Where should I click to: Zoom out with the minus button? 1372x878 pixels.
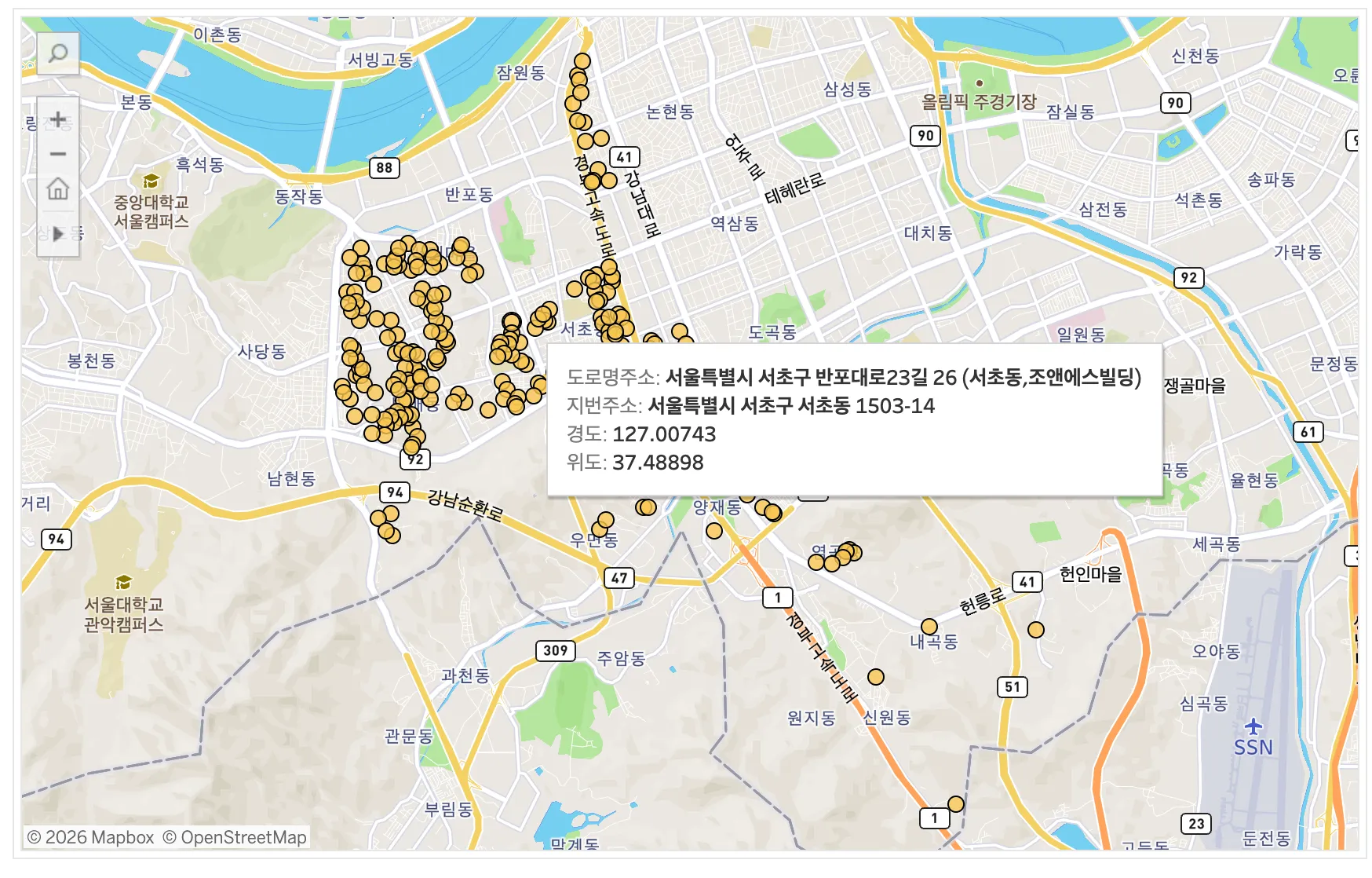[58, 154]
